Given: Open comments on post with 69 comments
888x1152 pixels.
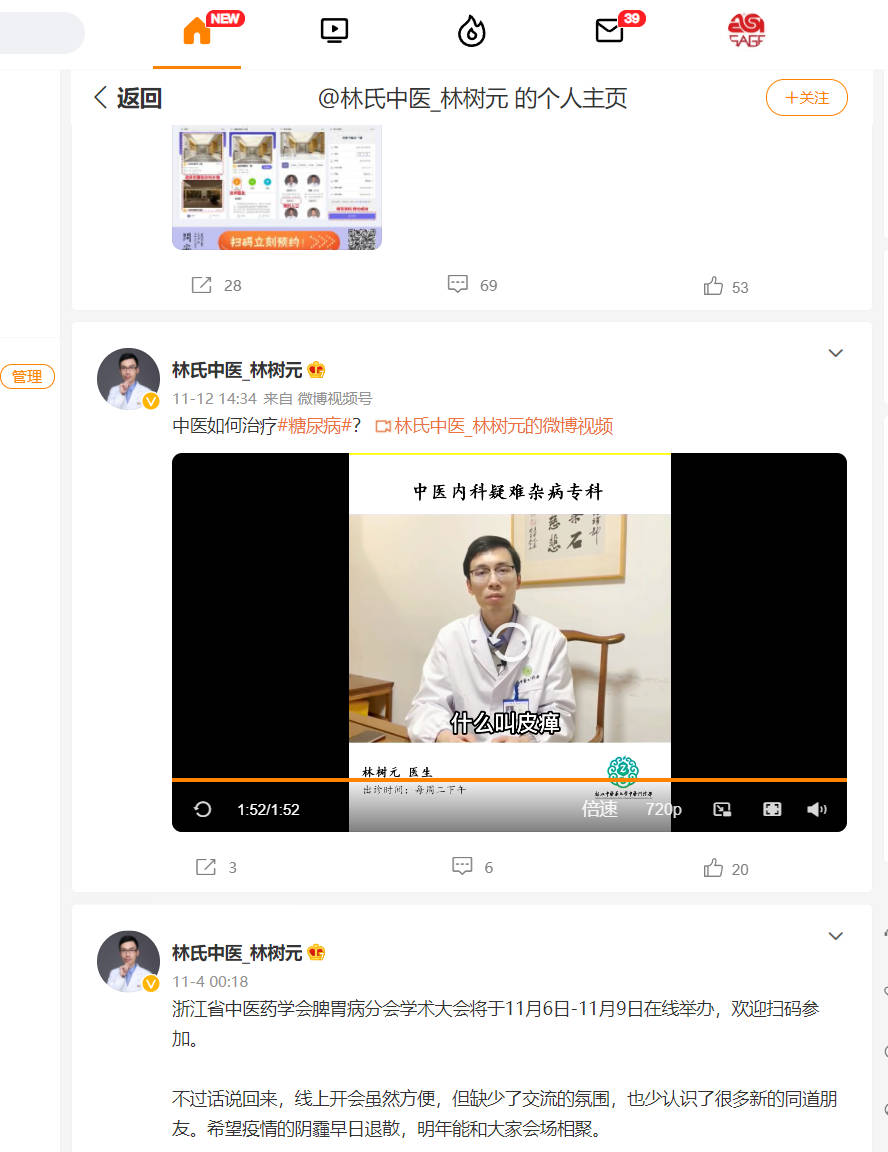Looking at the screenshot, I should pyautogui.click(x=472, y=285).
